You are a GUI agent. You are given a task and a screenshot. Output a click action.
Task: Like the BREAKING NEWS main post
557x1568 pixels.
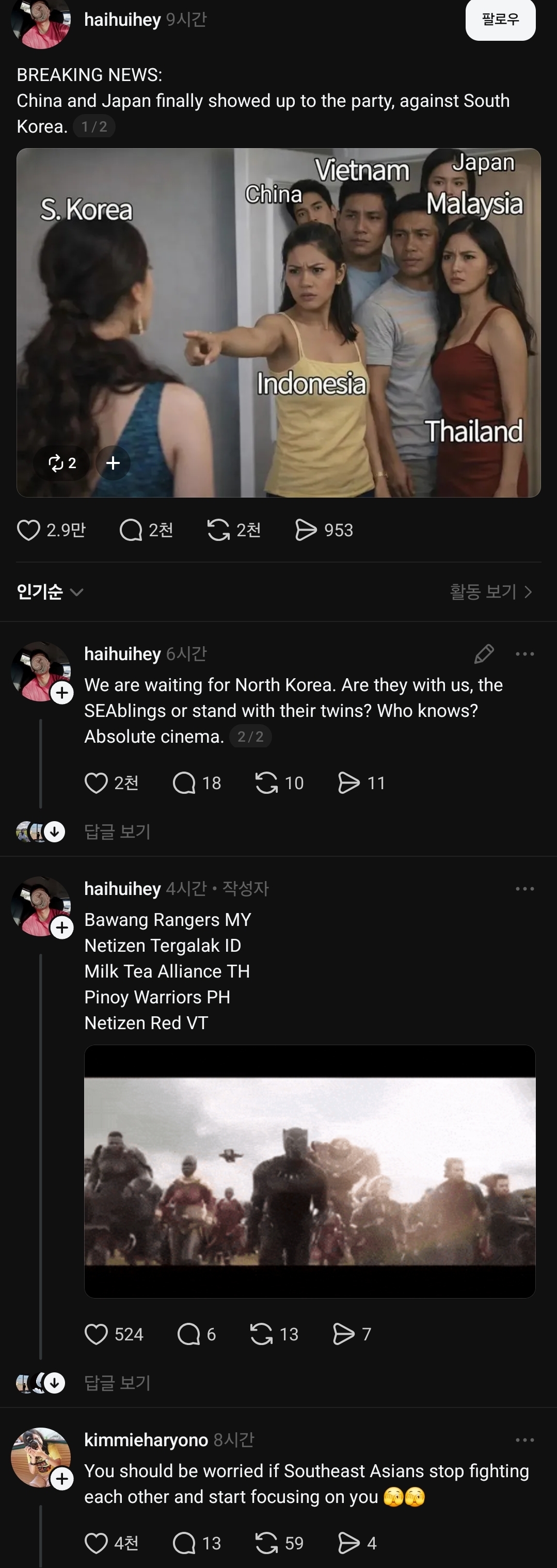28,530
